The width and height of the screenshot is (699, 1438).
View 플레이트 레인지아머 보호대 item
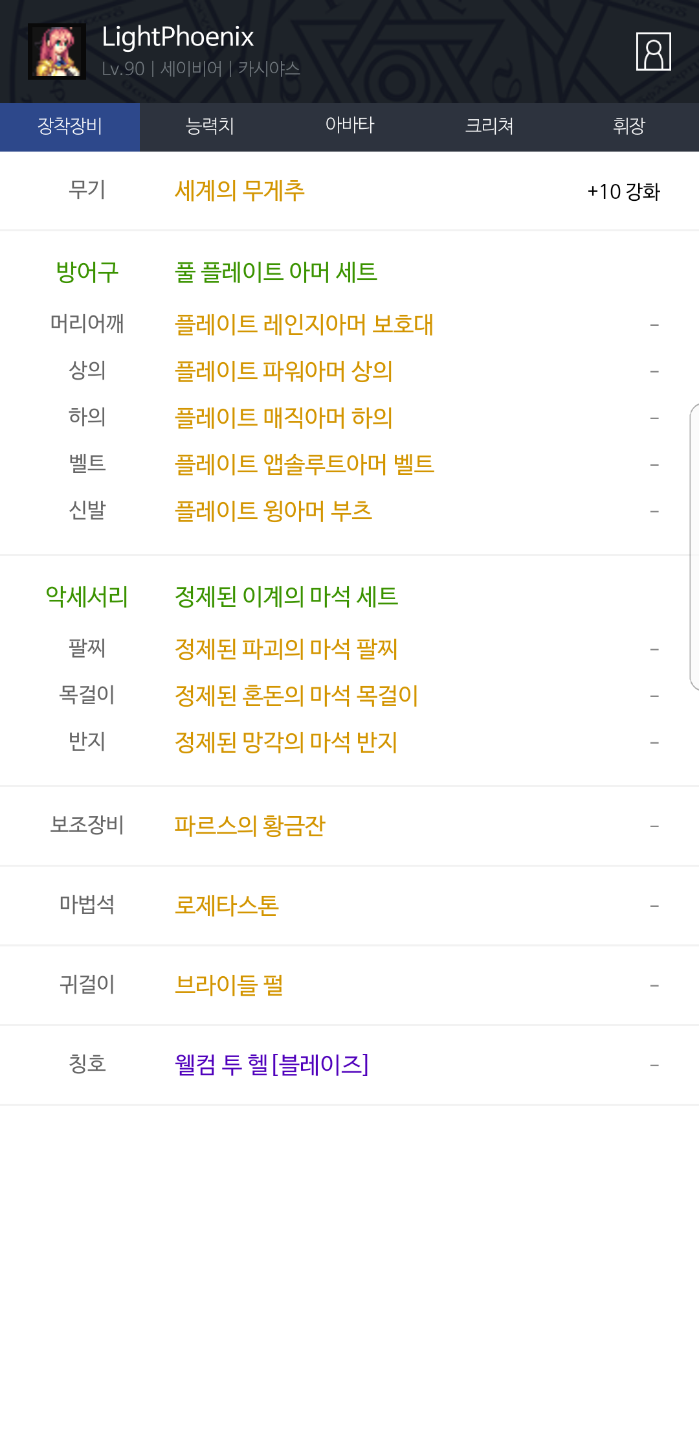tap(304, 325)
